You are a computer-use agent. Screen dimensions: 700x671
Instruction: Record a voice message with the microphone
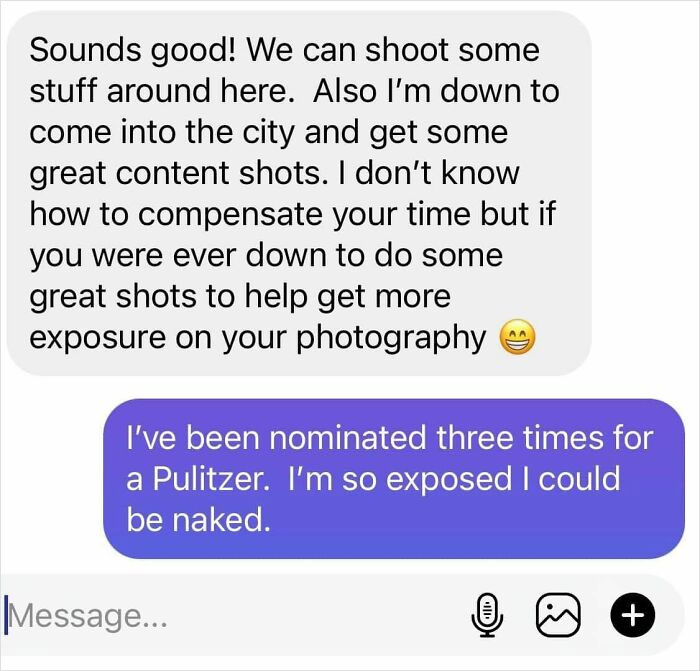coord(487,615)
